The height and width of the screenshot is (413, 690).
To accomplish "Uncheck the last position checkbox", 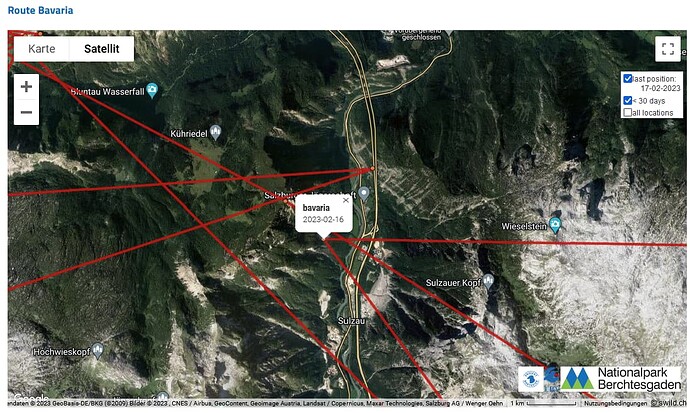I will click(627, 78).
